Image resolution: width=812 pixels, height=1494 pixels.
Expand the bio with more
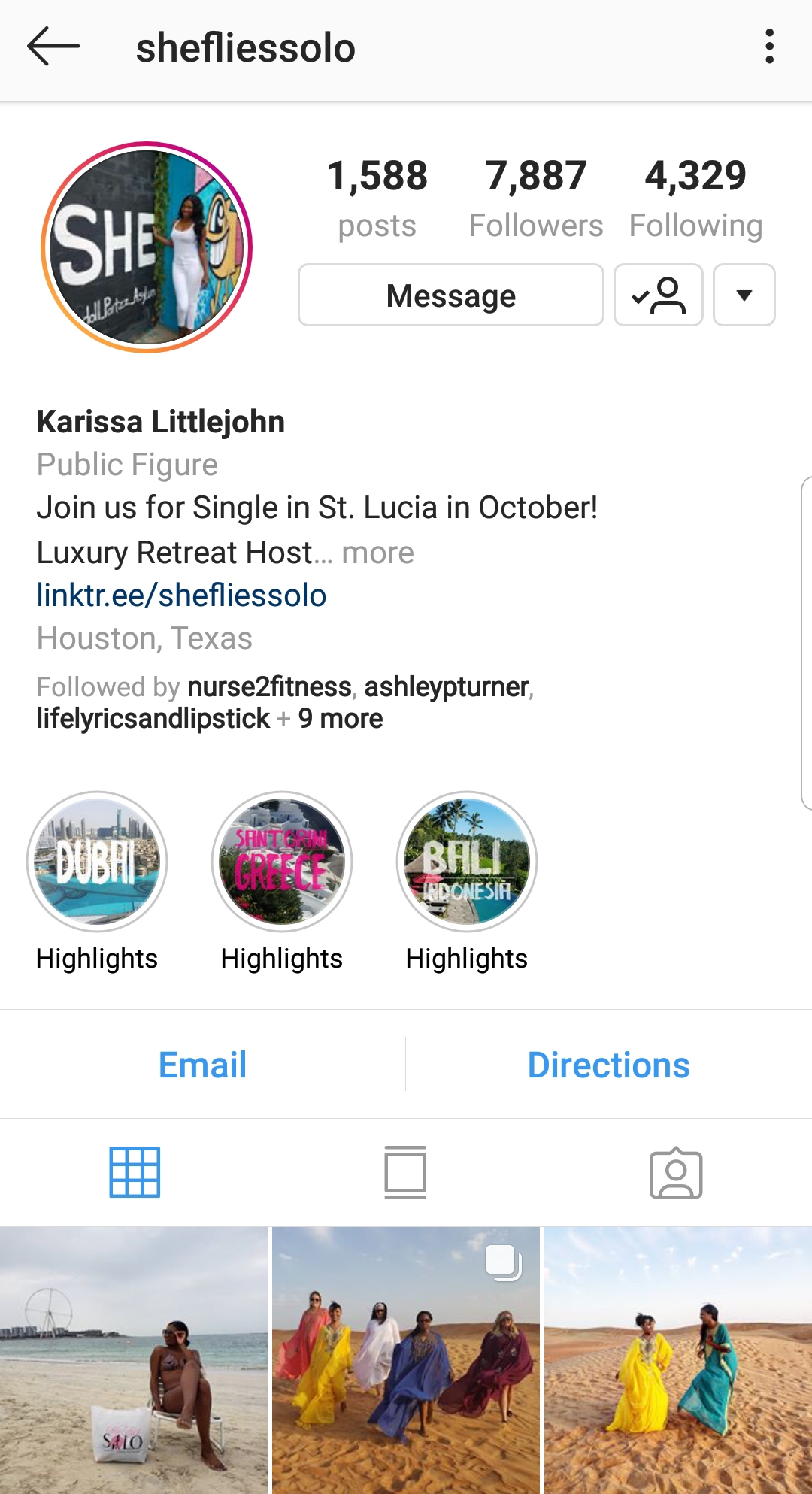point(377,553)
